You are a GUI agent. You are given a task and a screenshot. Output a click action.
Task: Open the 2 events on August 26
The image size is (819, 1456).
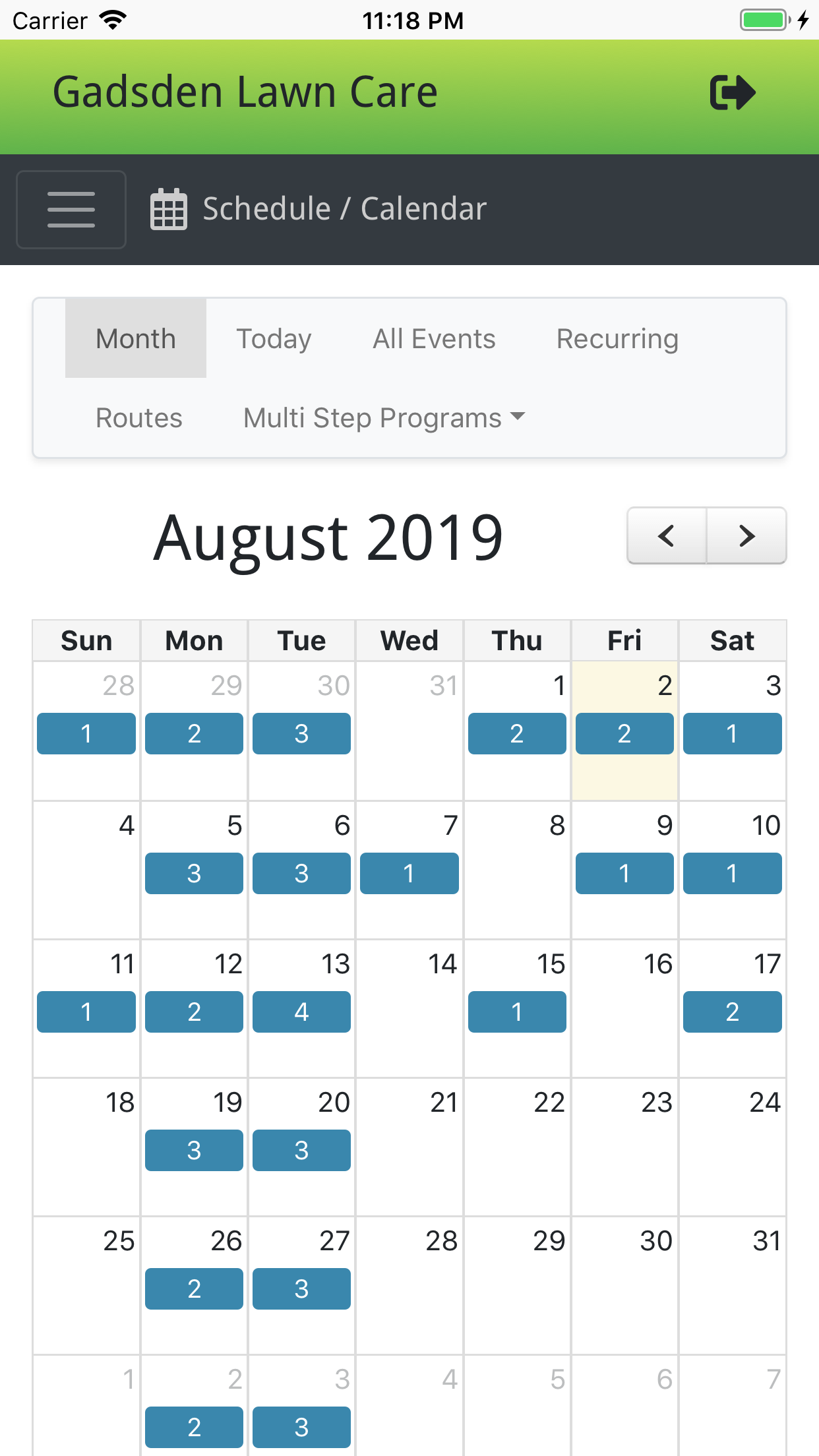click(x=194, y=1289)
